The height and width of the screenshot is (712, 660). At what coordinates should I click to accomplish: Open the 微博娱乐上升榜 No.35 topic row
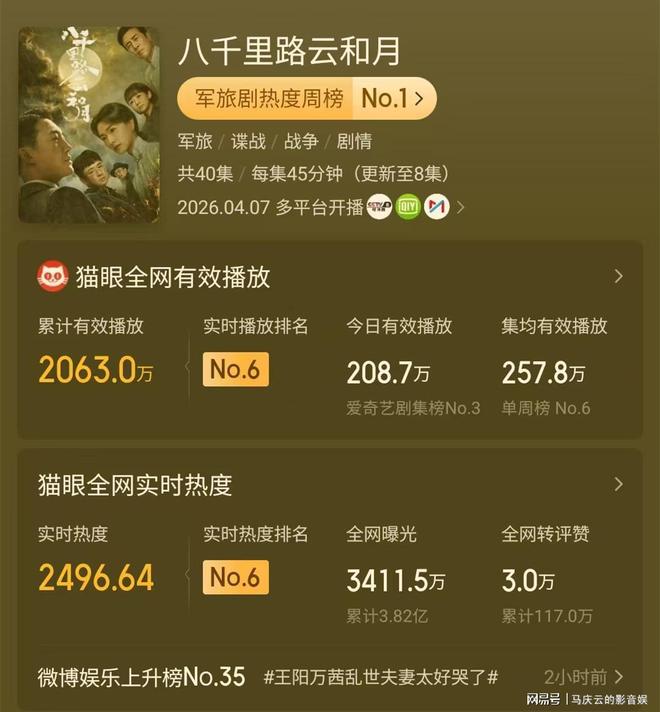(x=330, y=677)
